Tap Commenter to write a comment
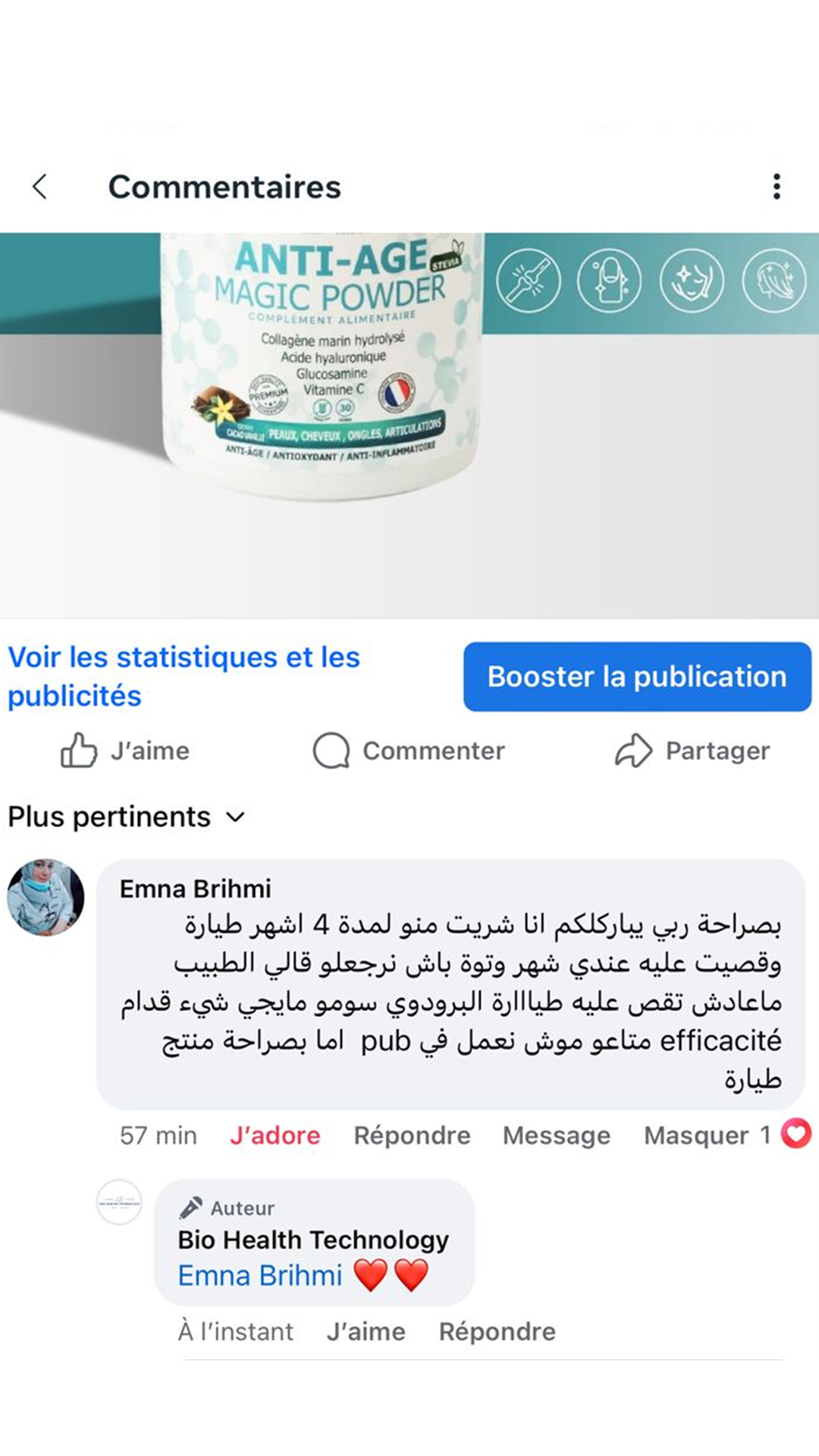This screenshot has height=1456, width=819. click(x=409, y=751)
